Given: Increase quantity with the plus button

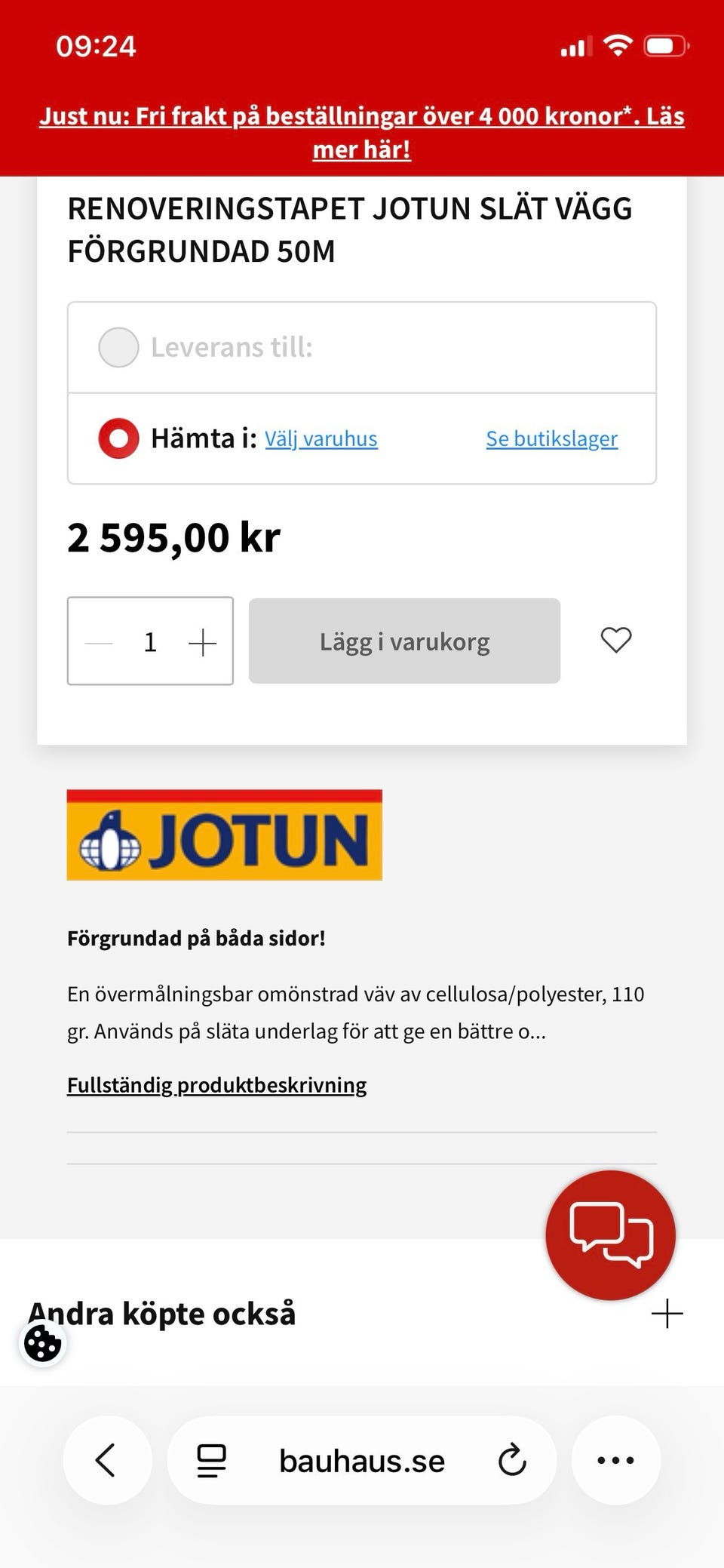Looking at the screenshot, I should click(x=202, y=642).
